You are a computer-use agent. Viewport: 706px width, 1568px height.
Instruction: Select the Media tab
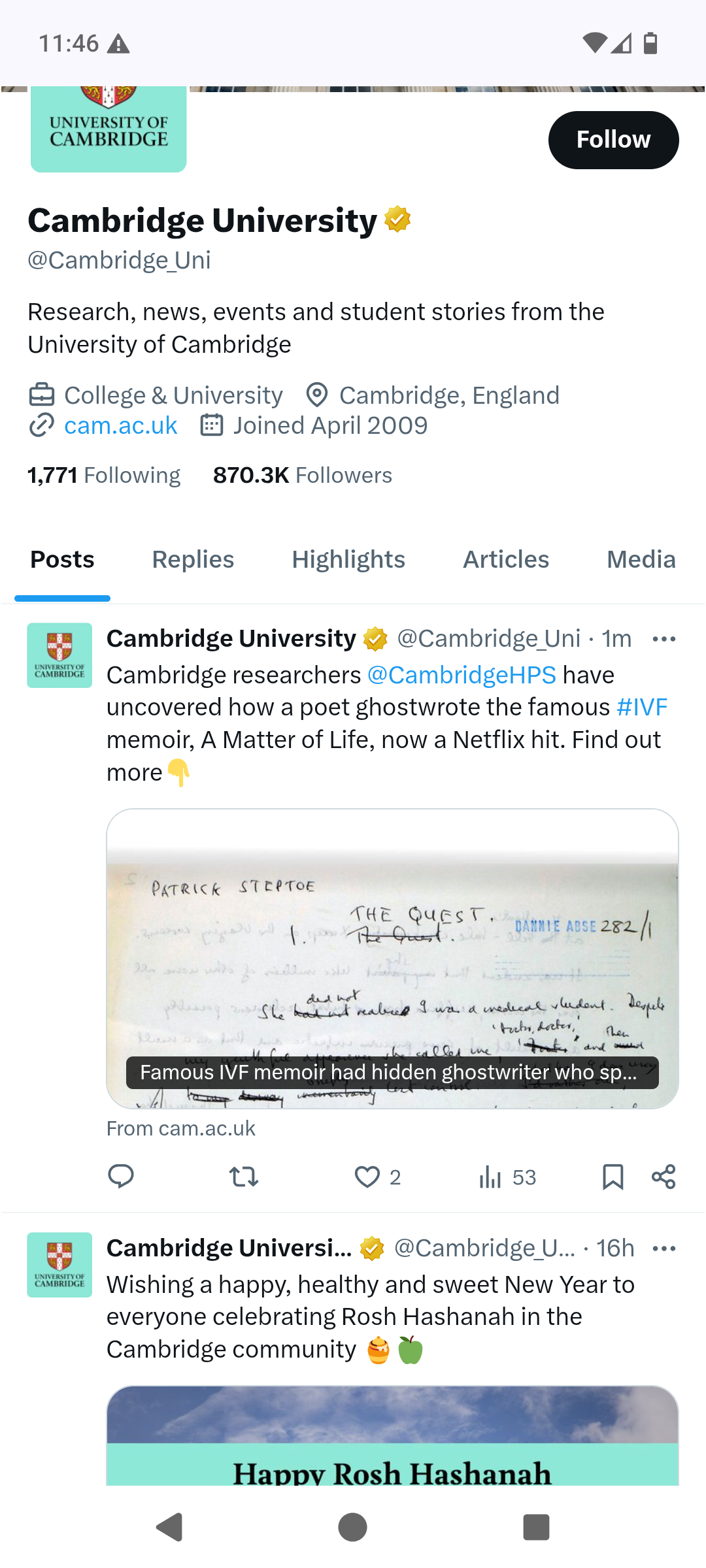pos(641,560)
